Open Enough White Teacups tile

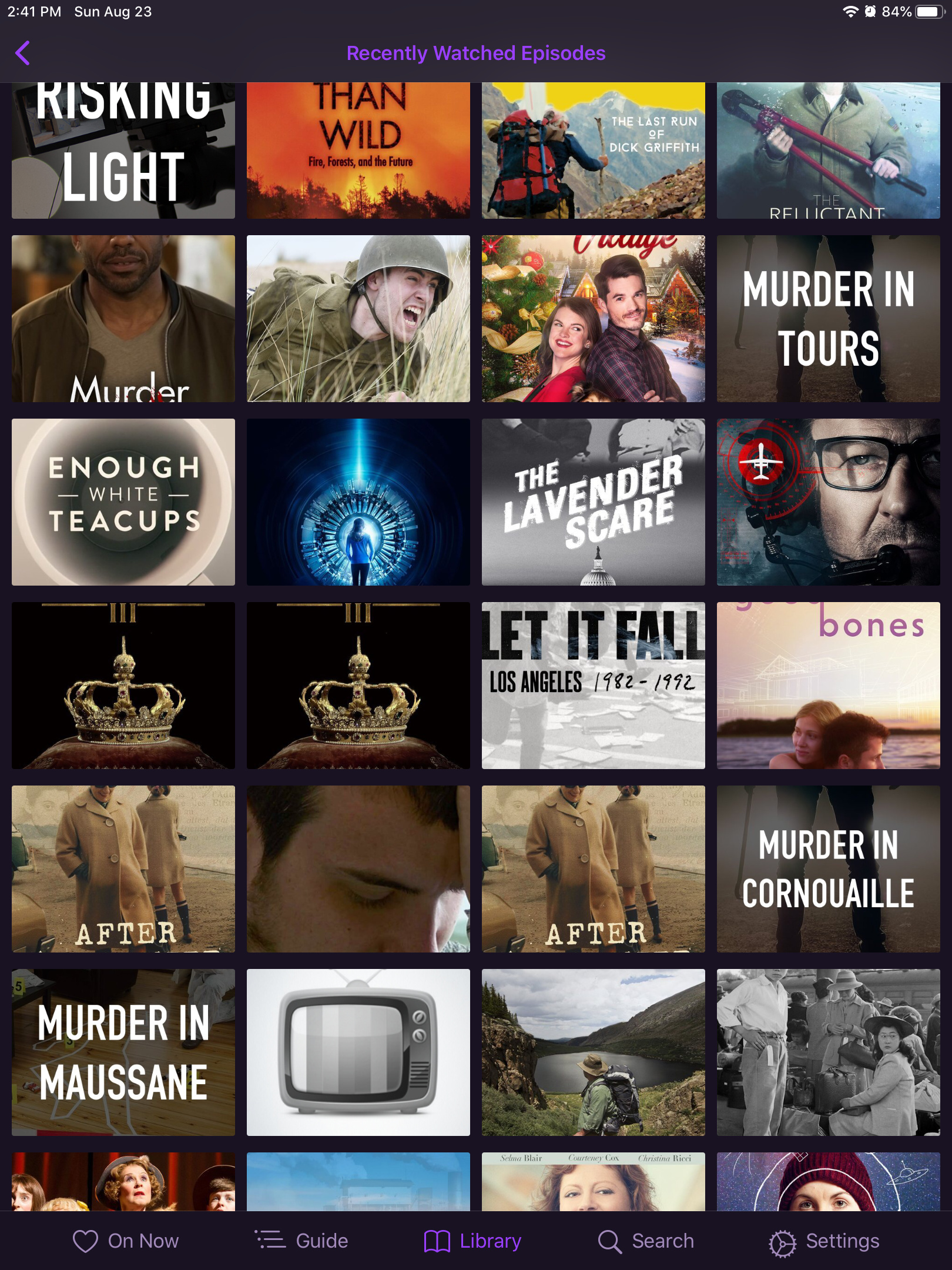coord(123,502)
